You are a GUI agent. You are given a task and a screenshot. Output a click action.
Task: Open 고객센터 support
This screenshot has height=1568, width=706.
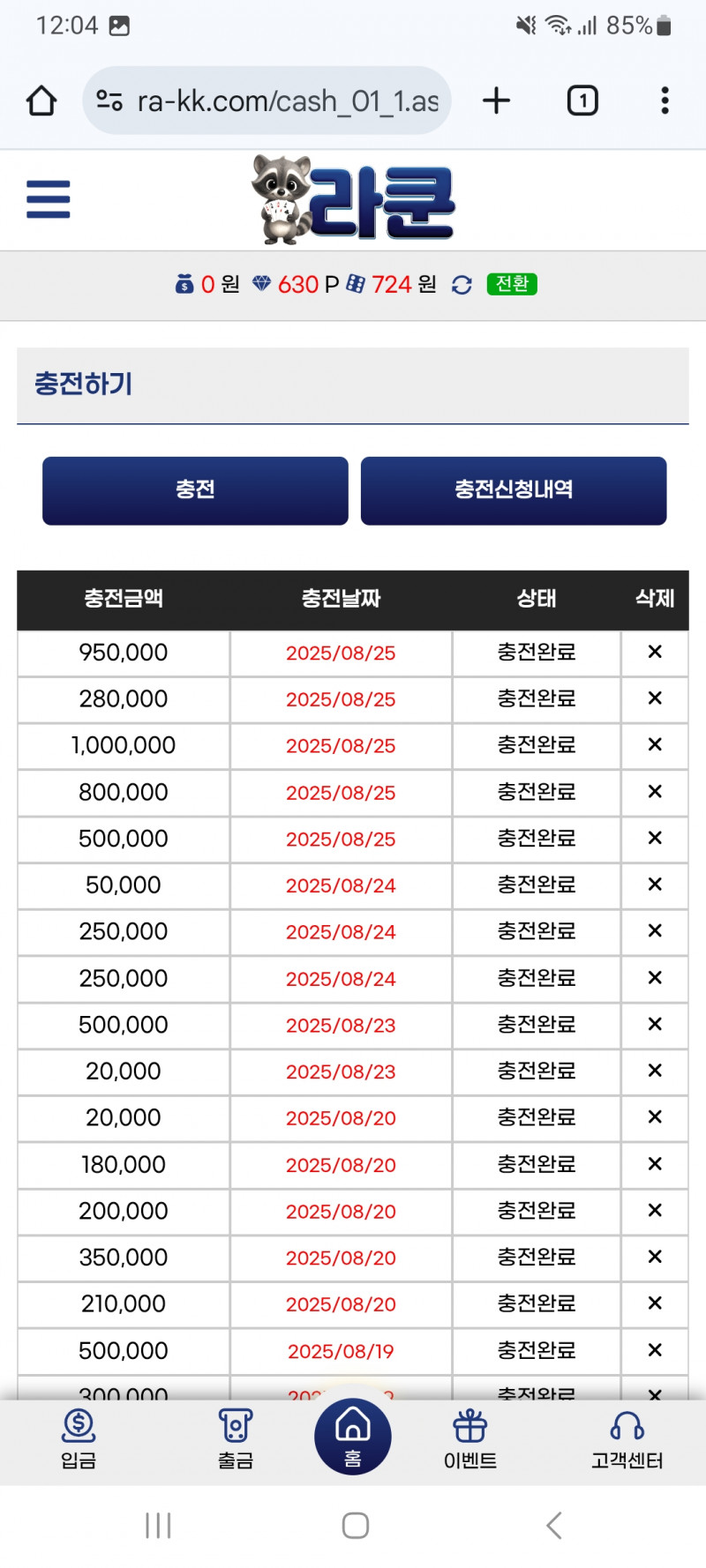pos(627,1438)
